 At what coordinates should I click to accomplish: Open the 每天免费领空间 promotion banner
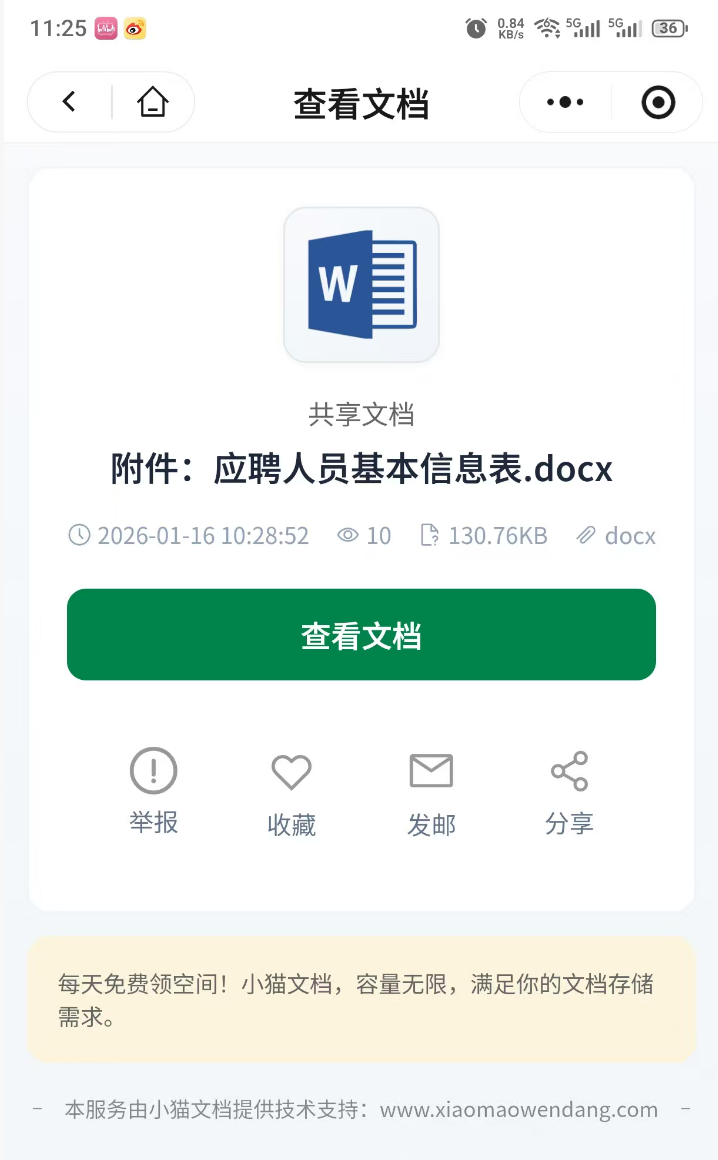pos(361,999)
